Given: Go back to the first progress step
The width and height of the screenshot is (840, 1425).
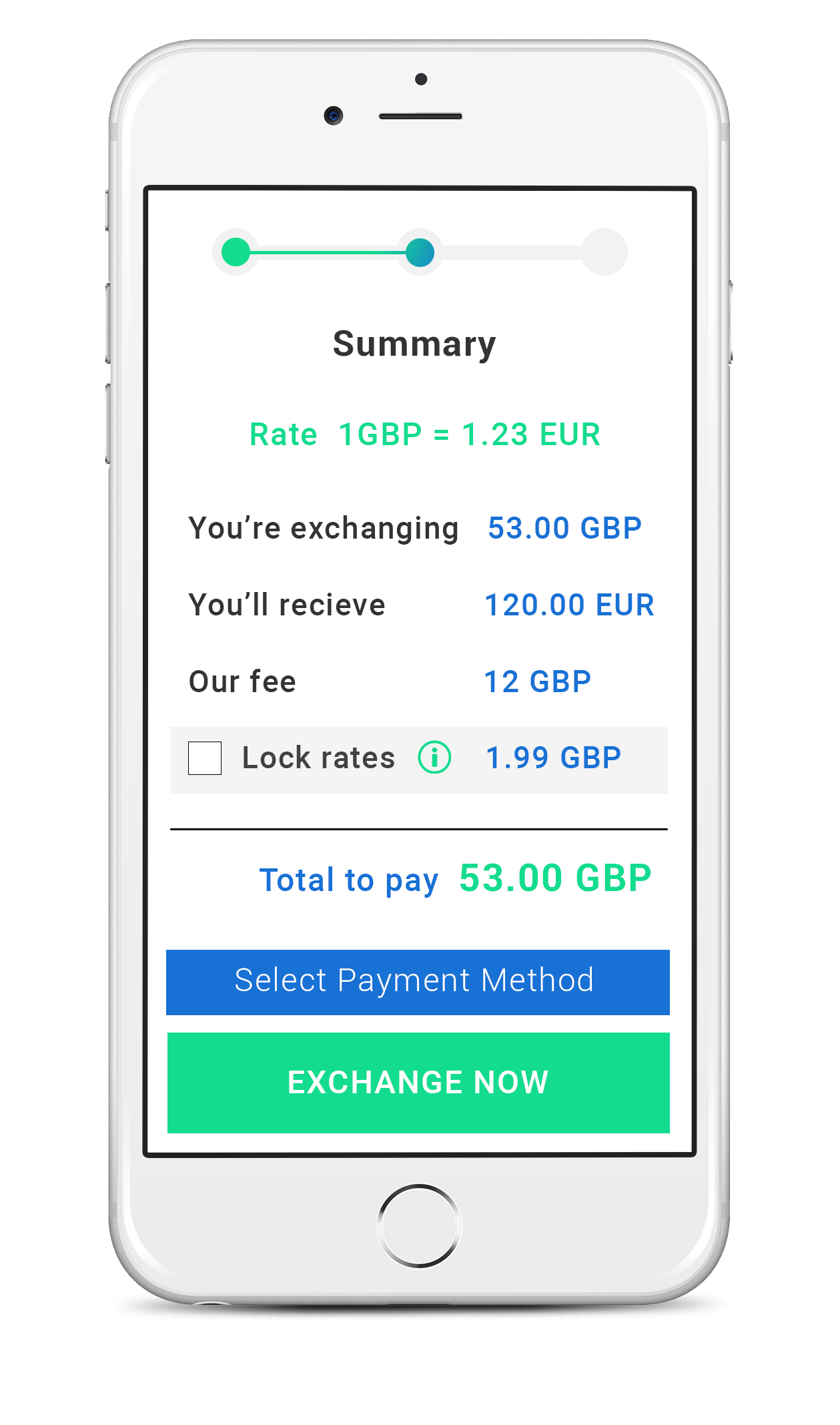Looking at the screenshot, I should click(236, 252).
